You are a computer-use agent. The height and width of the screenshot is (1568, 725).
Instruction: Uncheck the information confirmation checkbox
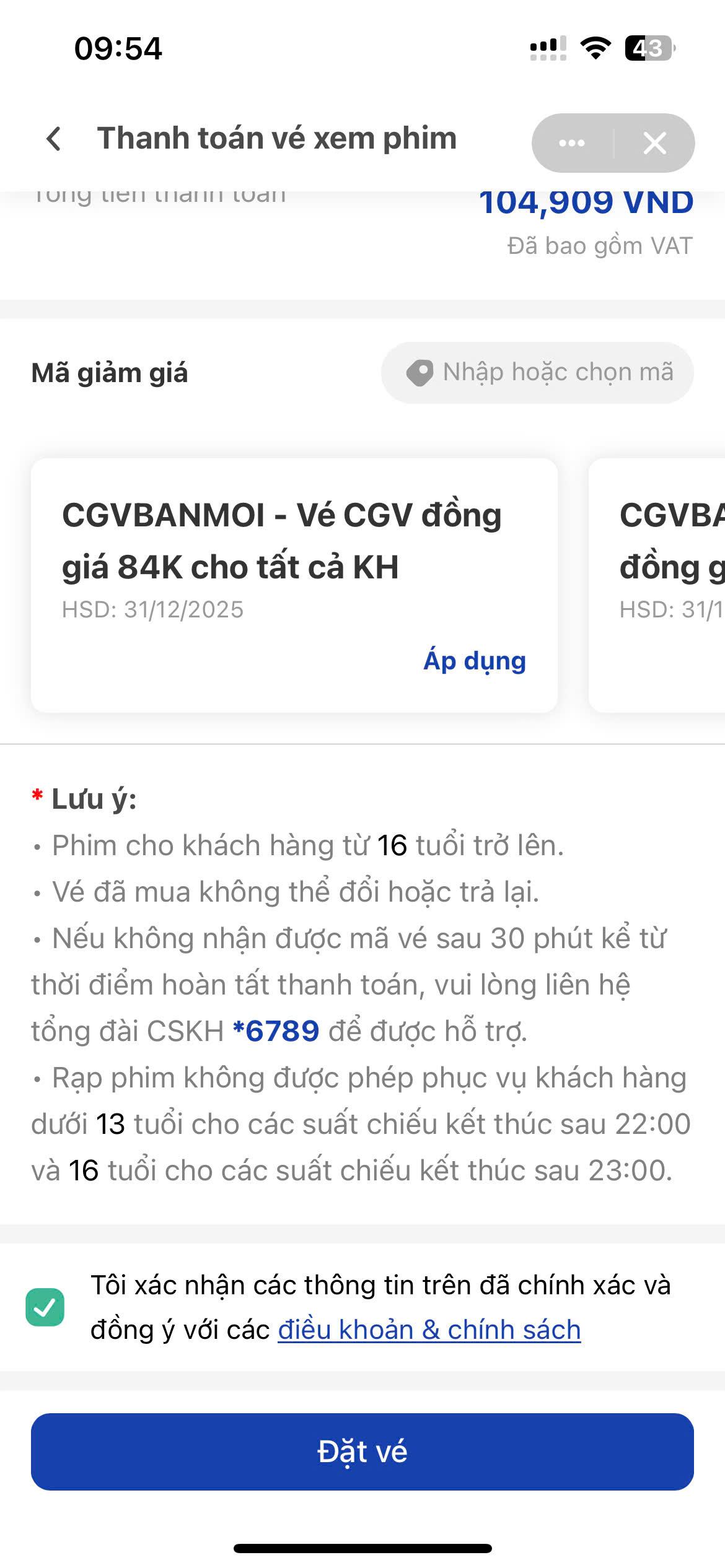coord(45,1307)
